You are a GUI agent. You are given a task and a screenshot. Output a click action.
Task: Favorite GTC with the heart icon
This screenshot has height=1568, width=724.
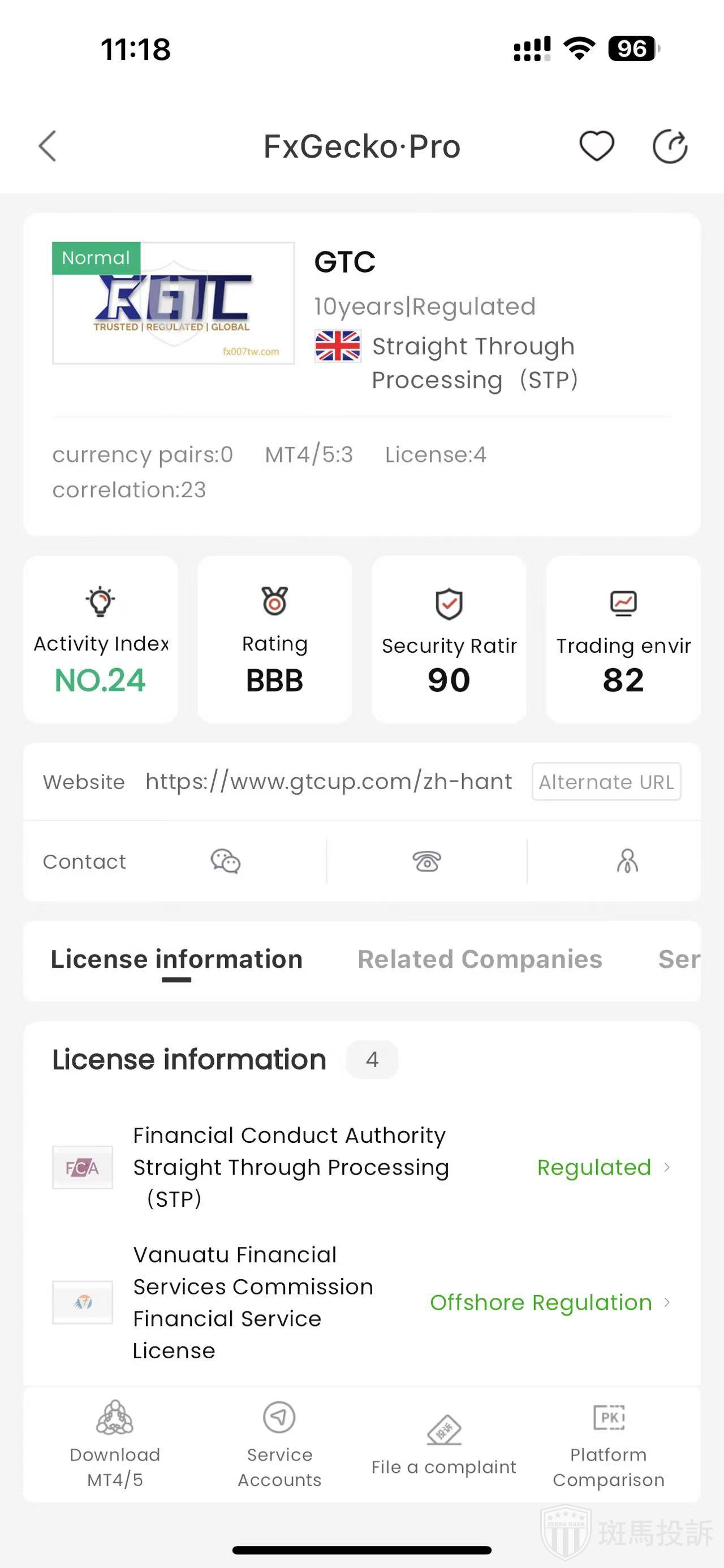click(x=596, y=146)
